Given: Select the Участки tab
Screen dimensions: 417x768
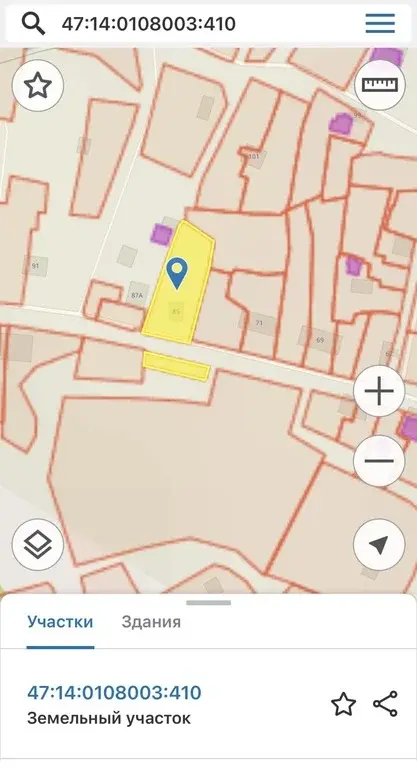Looking at the screenshot, I should [60, 622].
